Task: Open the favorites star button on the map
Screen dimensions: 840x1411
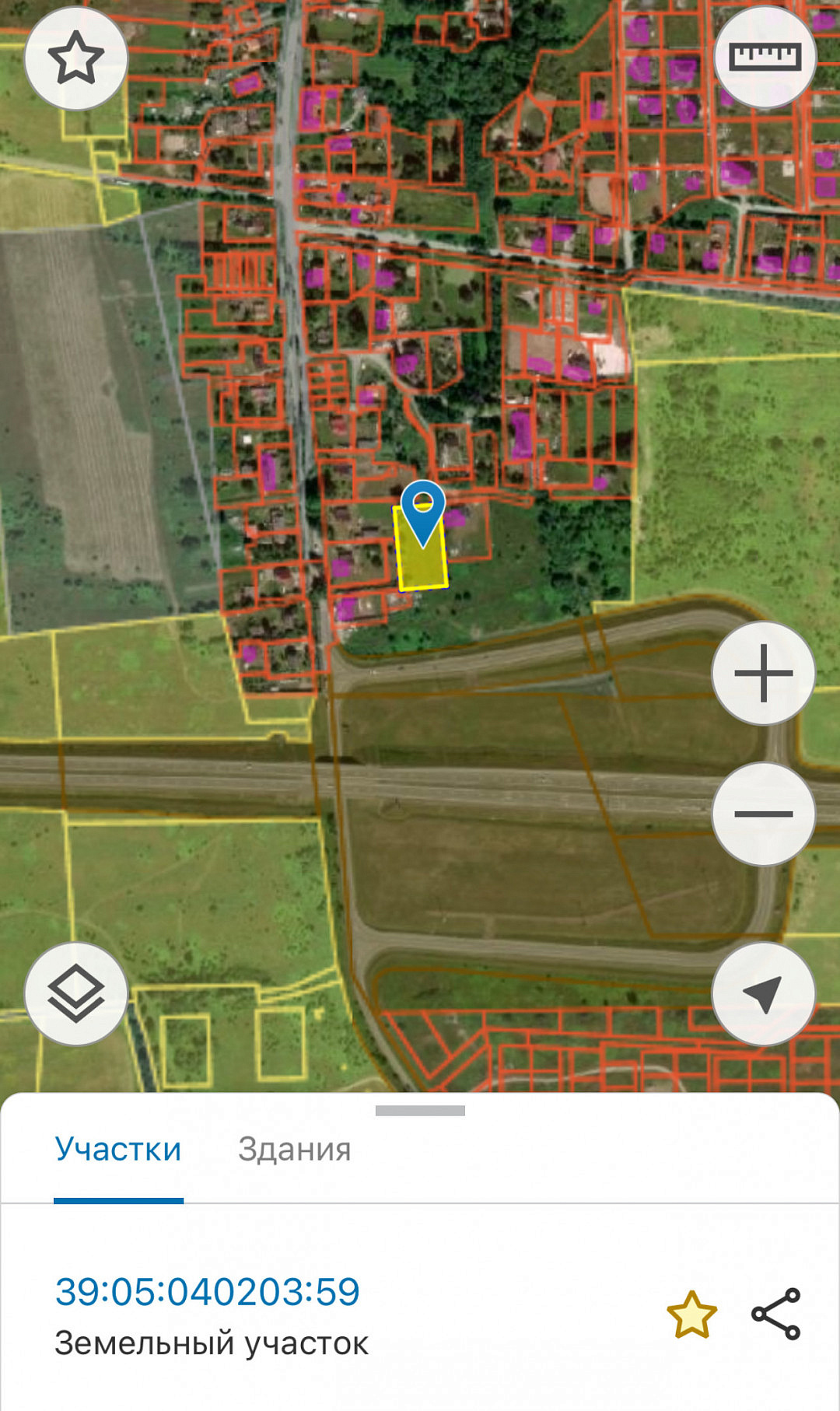Action: tap(75, 58)
